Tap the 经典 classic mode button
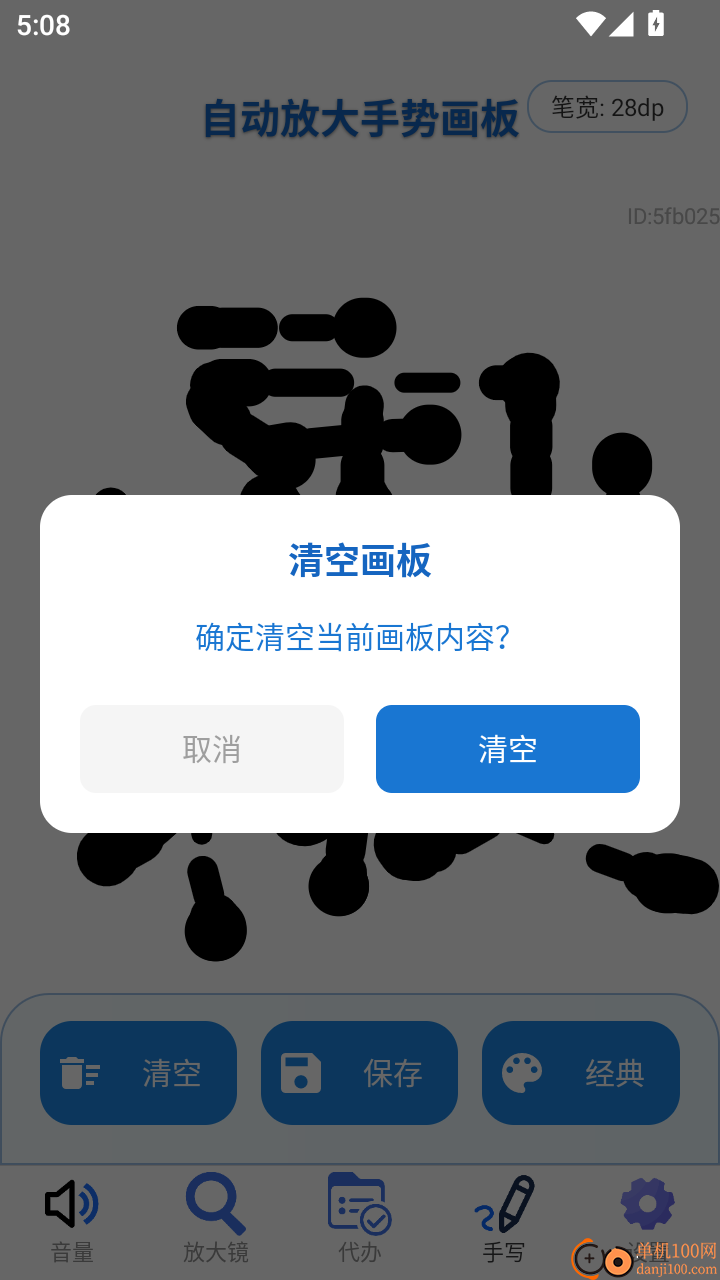This screenshot has width=720, height=1280. point(581,1072)
